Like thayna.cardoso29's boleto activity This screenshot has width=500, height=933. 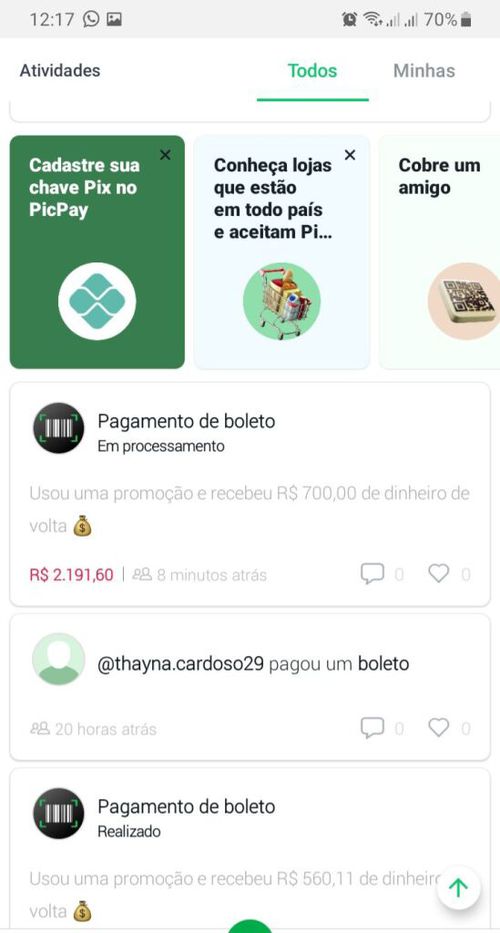click(x=439, y=728)
